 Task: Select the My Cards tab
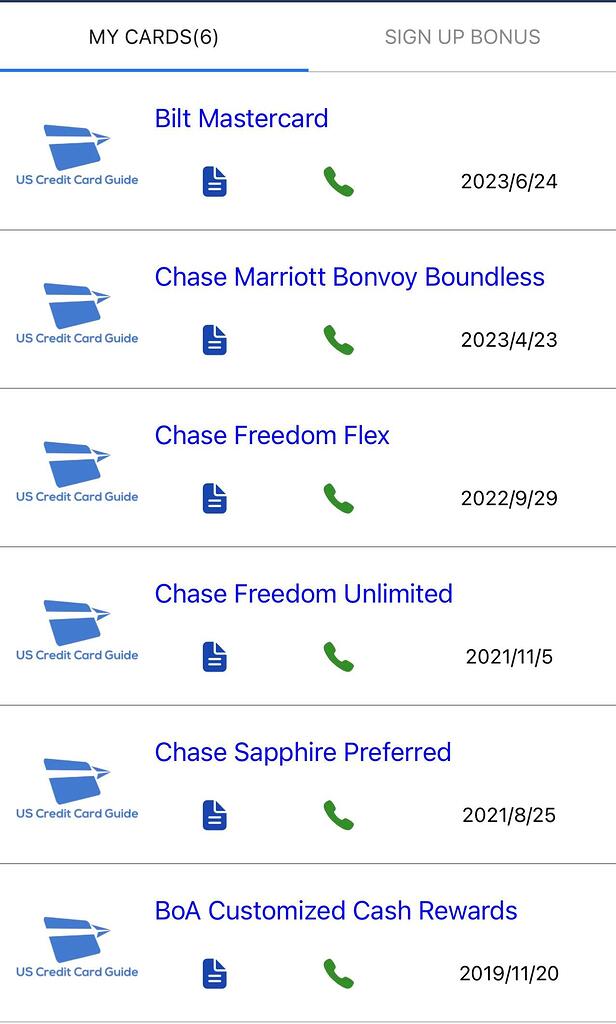pyautogui.click(x=154, y=37)
